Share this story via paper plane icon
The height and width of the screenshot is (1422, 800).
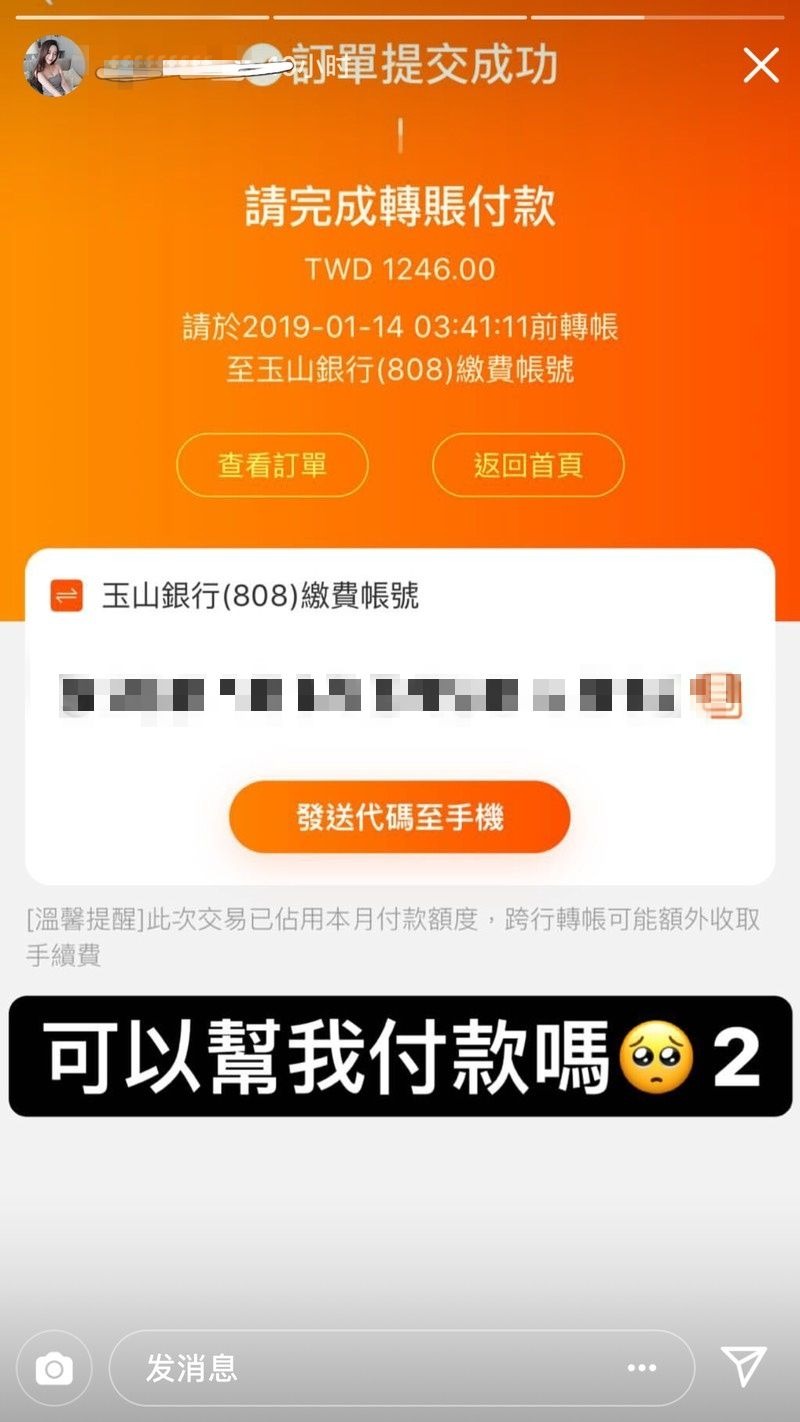click(744, 1366)
